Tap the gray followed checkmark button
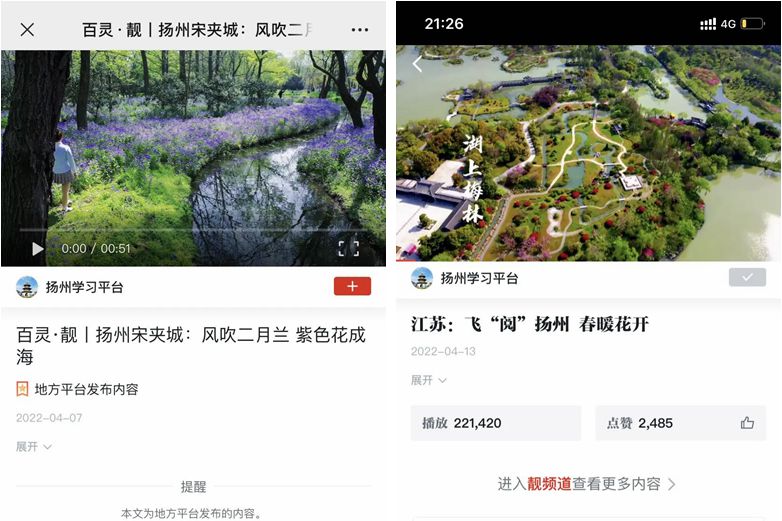This screenshot has width=782, height=521. pyautogui.click(x=747, y=278)
